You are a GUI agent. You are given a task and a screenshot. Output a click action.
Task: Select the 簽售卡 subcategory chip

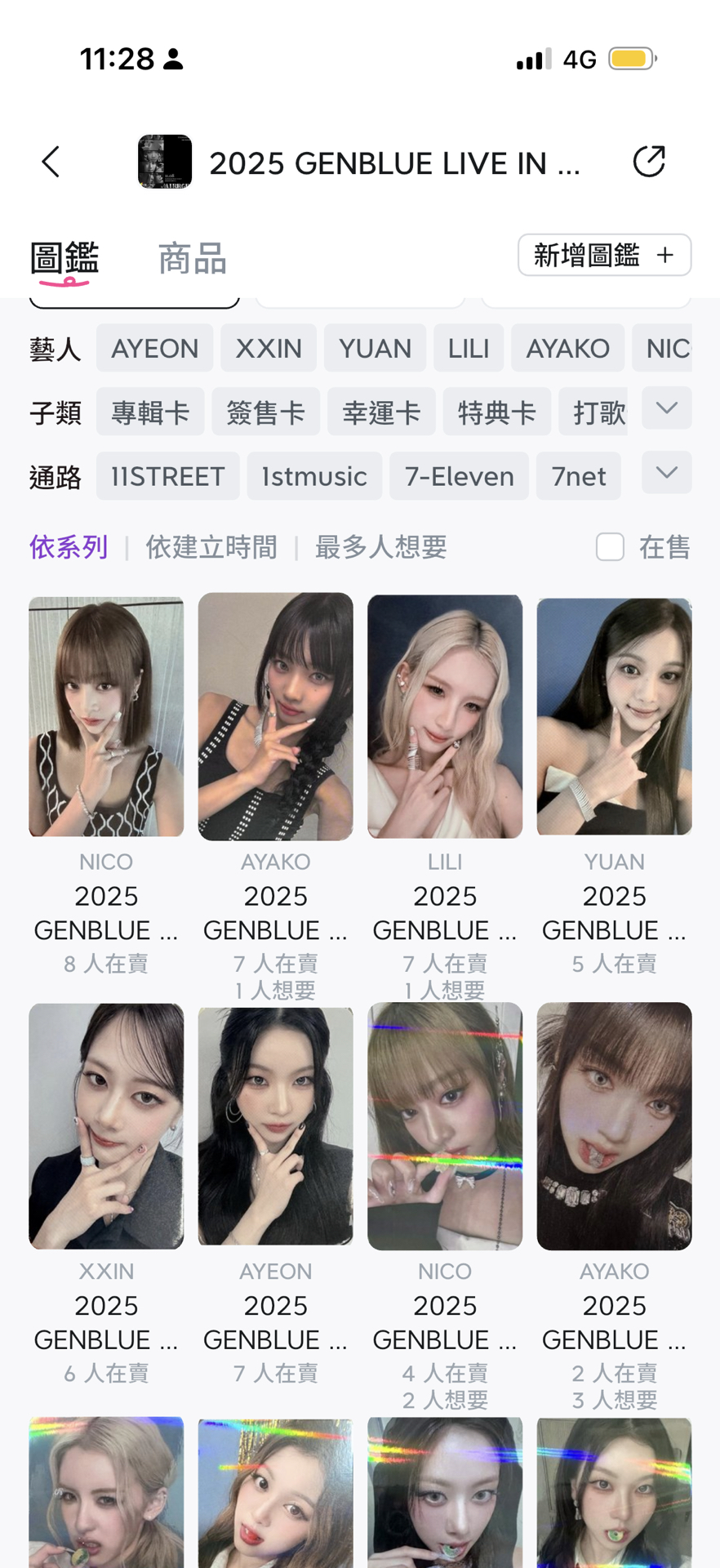point(265,412)
